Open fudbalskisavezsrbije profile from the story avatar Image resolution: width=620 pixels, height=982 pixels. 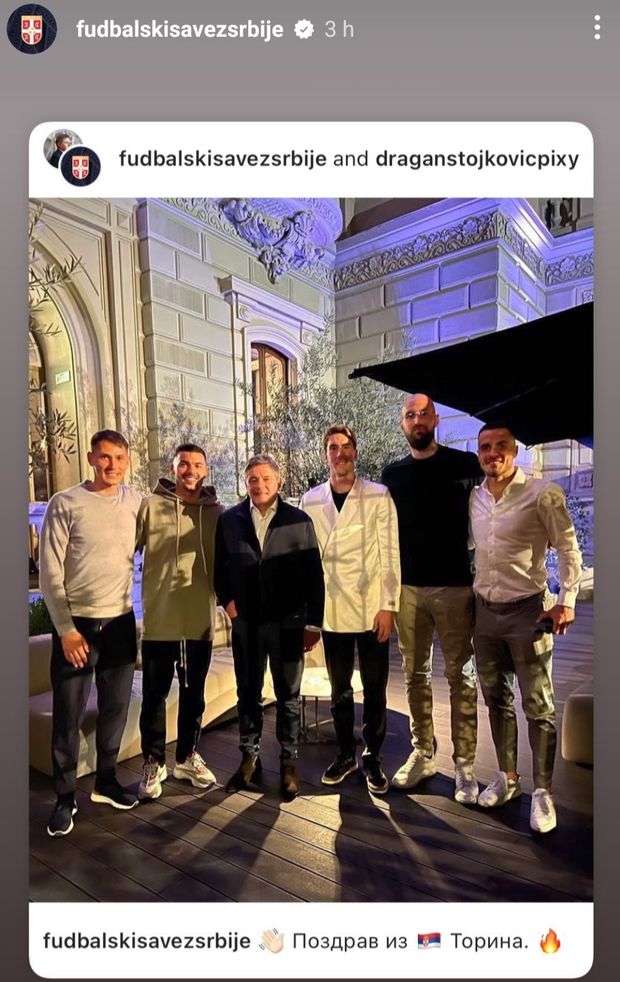(x=31, y=28)
